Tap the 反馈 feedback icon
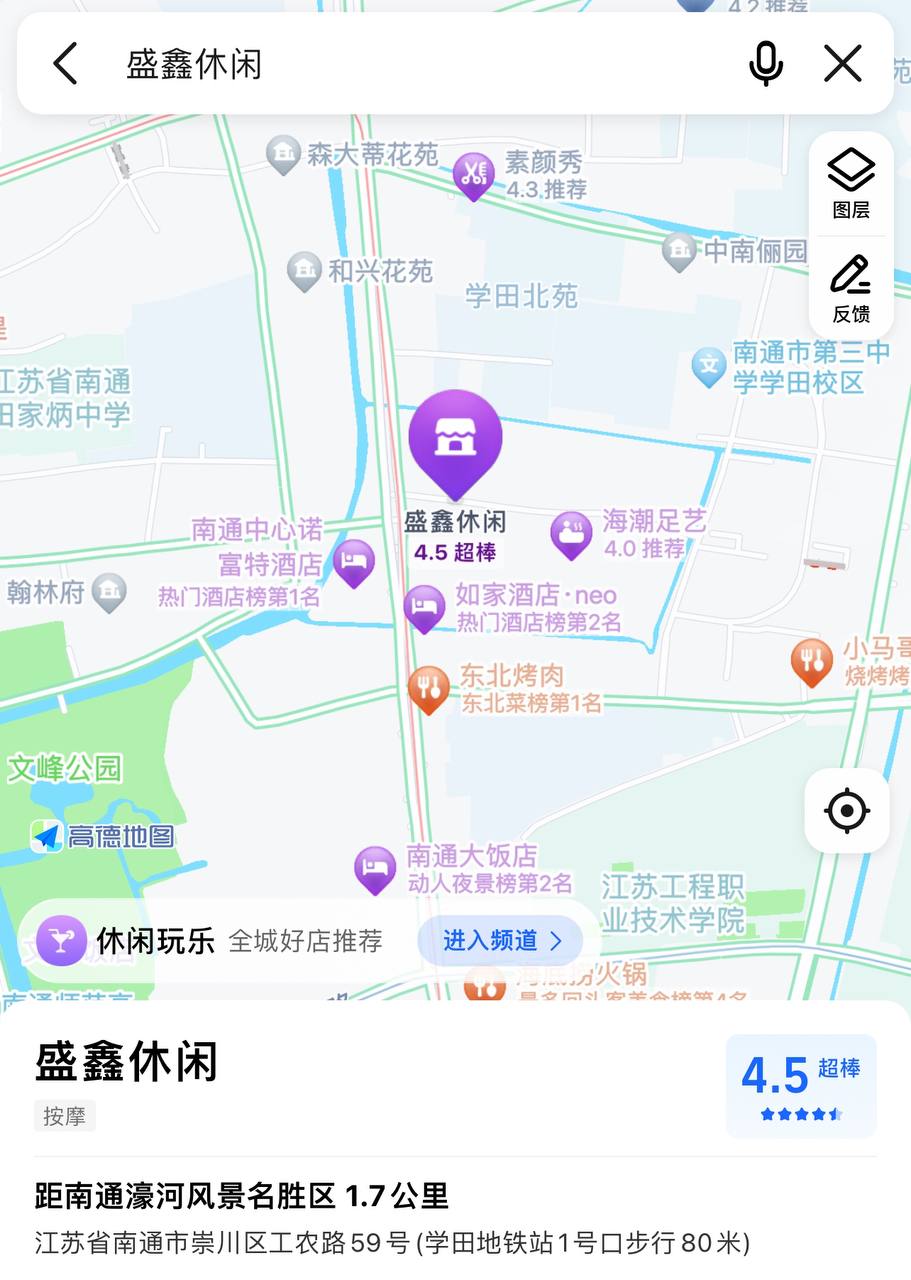Screen dimensions: 911x1280 (849, 281)
